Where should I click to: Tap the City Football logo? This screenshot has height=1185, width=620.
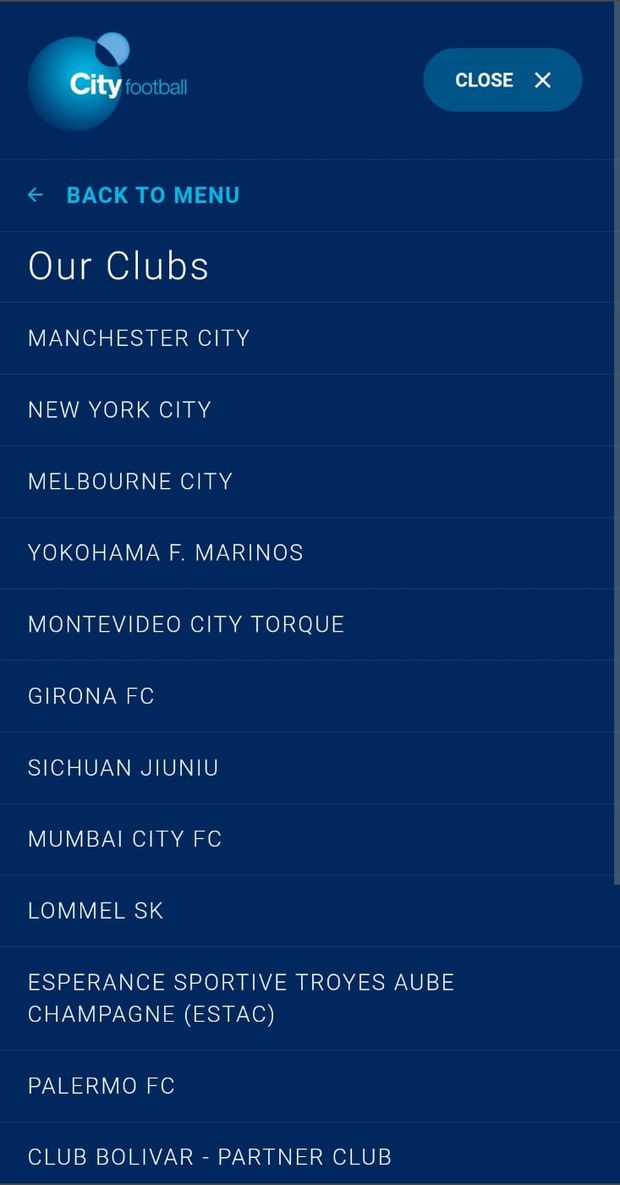click(x=107, y=82)
